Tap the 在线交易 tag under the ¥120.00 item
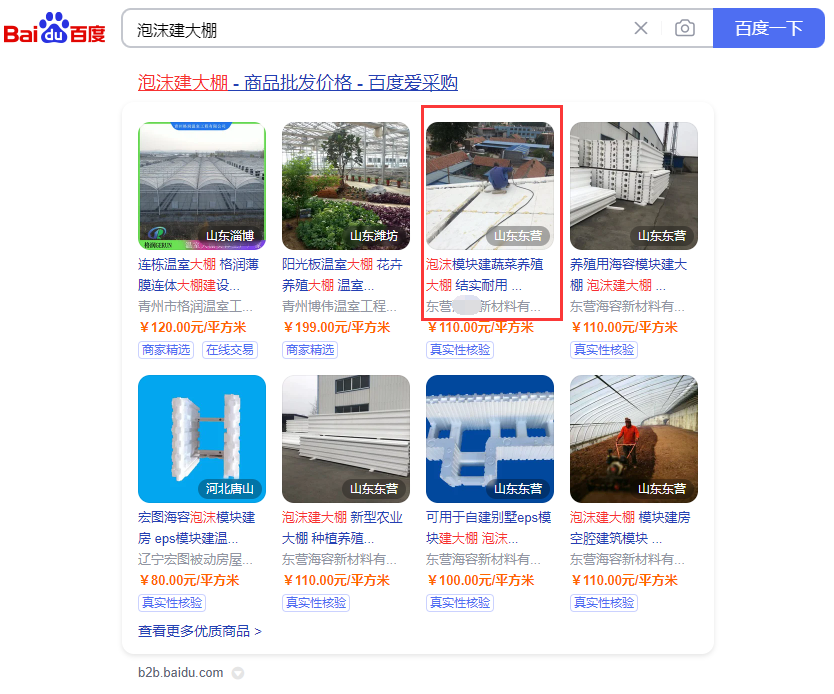This screenshot has height=694, width=834. 229,350
